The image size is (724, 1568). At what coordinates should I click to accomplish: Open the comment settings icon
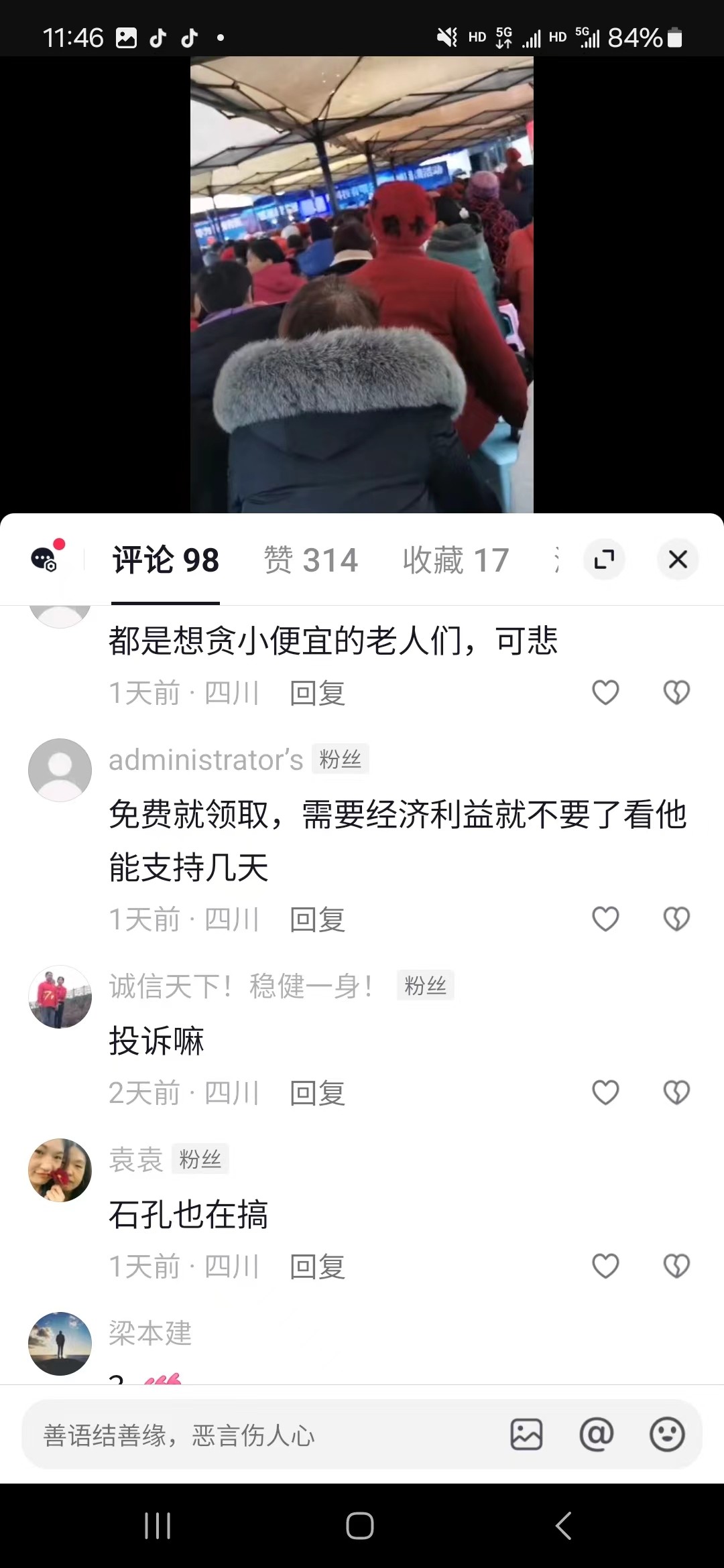pos(46,558)
